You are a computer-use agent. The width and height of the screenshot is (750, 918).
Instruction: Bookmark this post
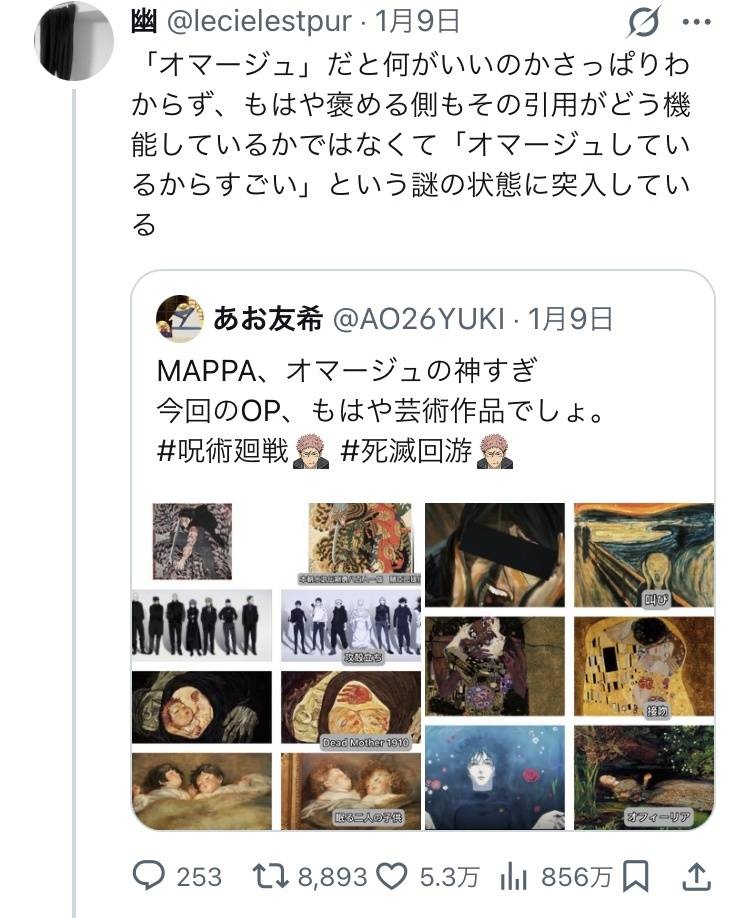pos(635,877)
